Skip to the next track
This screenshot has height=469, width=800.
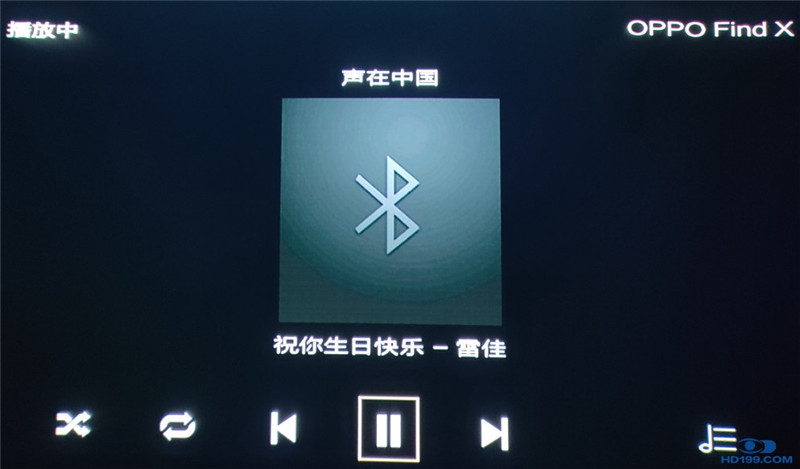(x=494, y=432)
